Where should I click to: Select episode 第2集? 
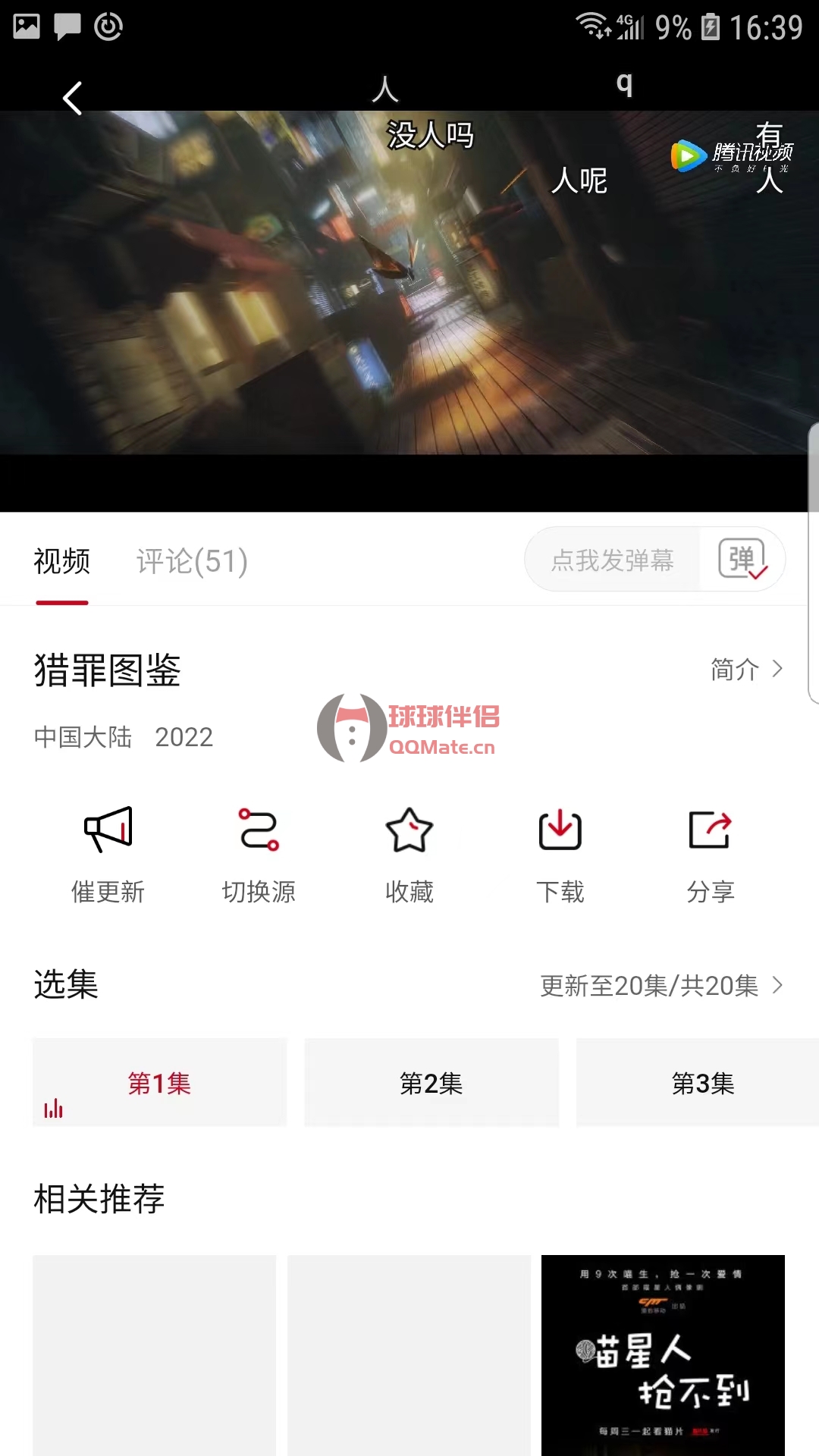(x=431, y=1084)
